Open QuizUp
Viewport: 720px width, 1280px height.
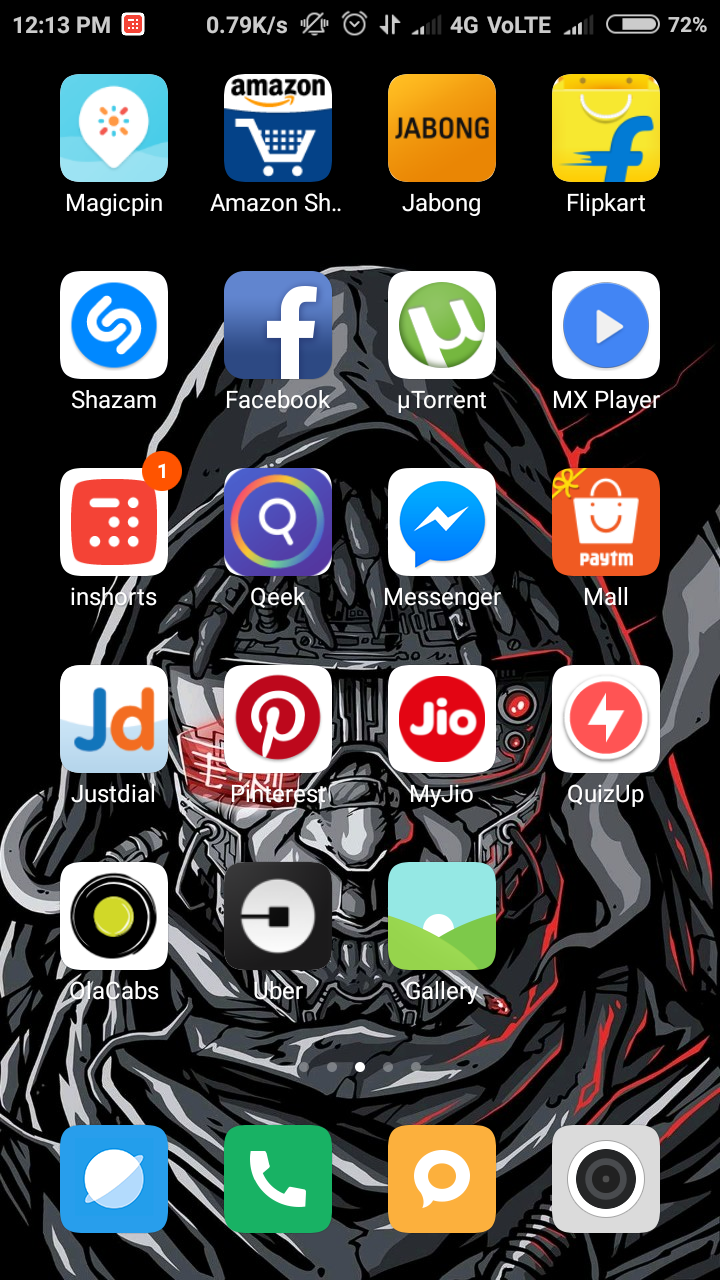point(606,719)
